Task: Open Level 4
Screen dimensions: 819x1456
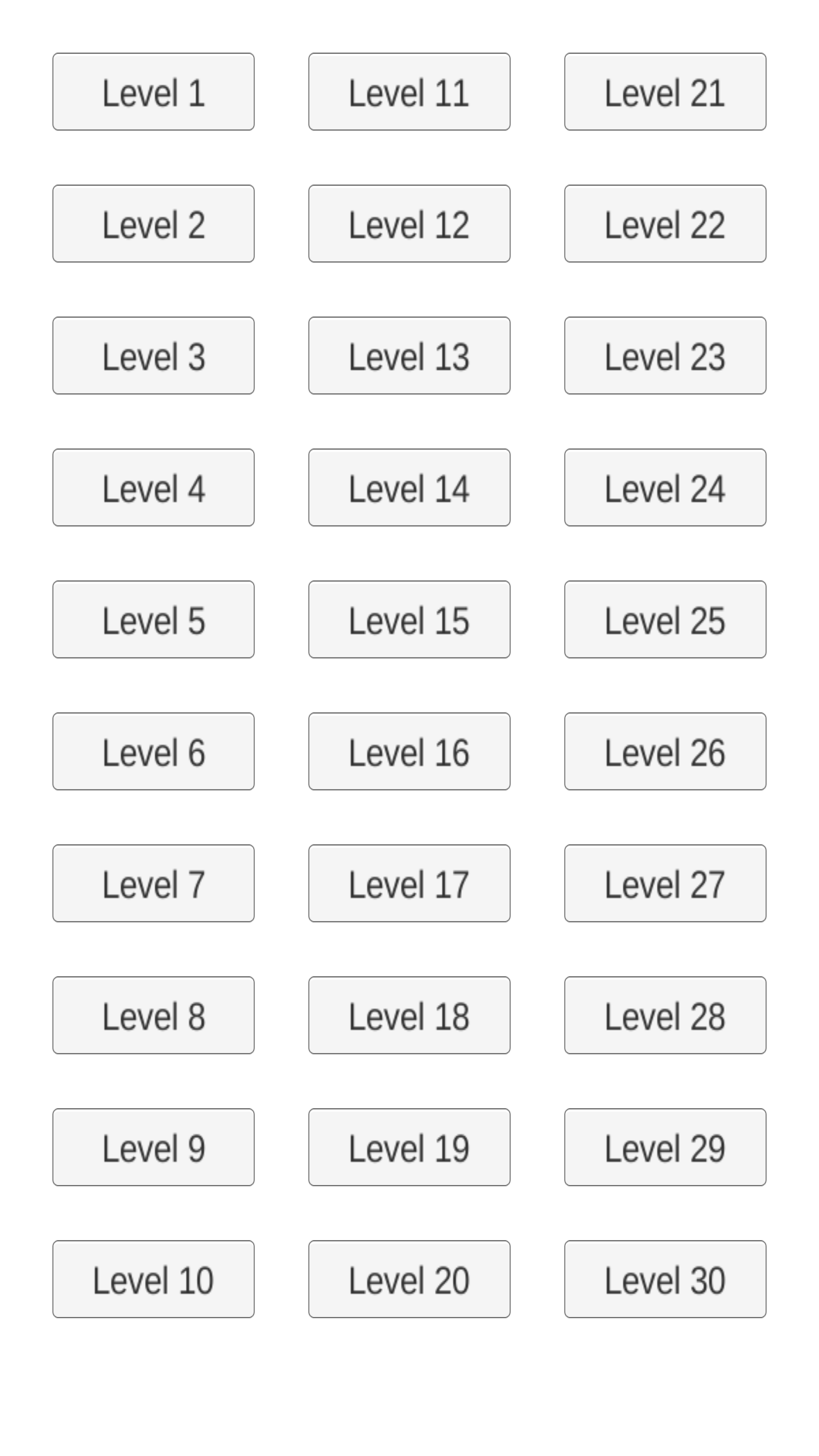Action: (154, 487)
